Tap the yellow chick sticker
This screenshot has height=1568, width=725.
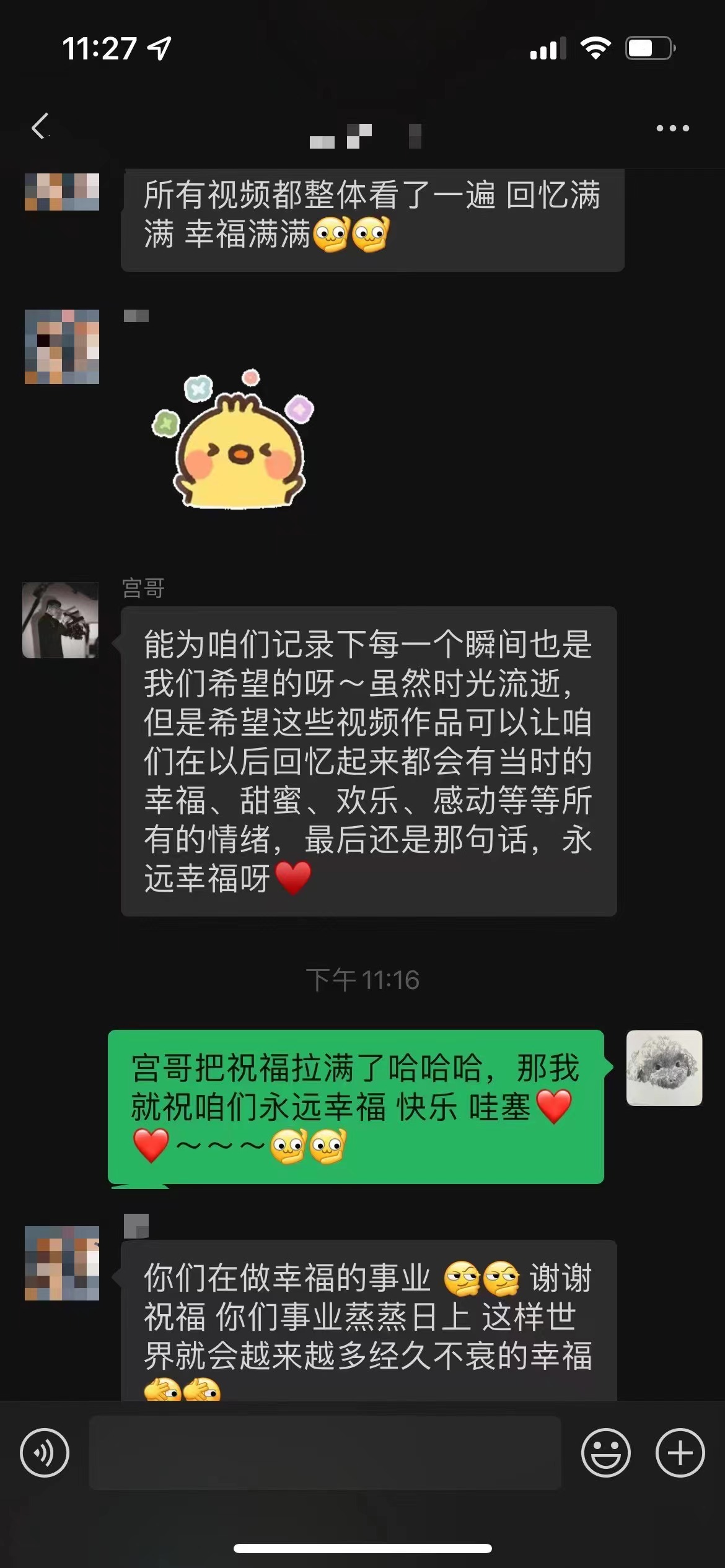tap(234, 440)
